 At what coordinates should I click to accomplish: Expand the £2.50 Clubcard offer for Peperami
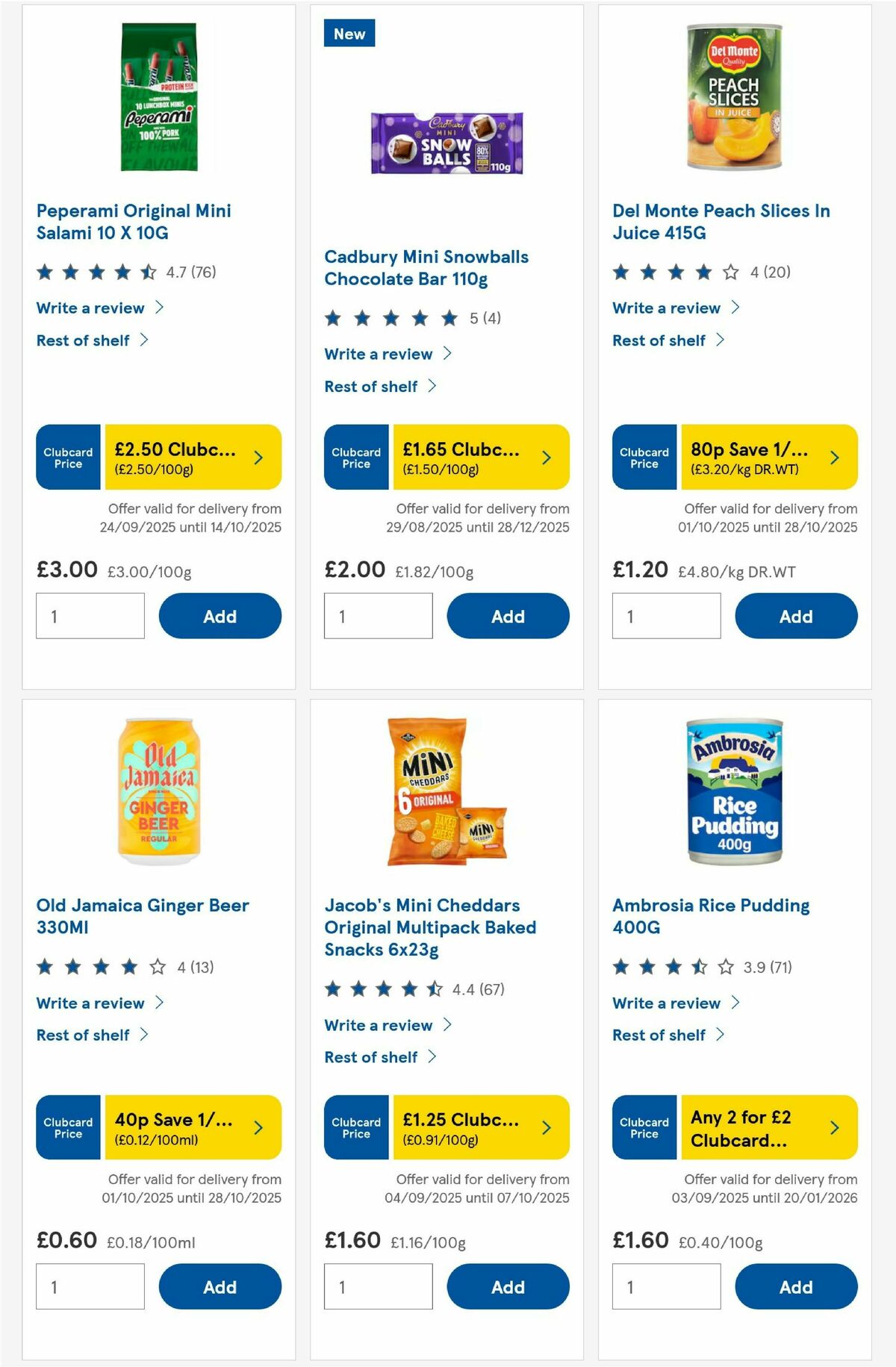point(189,457)
